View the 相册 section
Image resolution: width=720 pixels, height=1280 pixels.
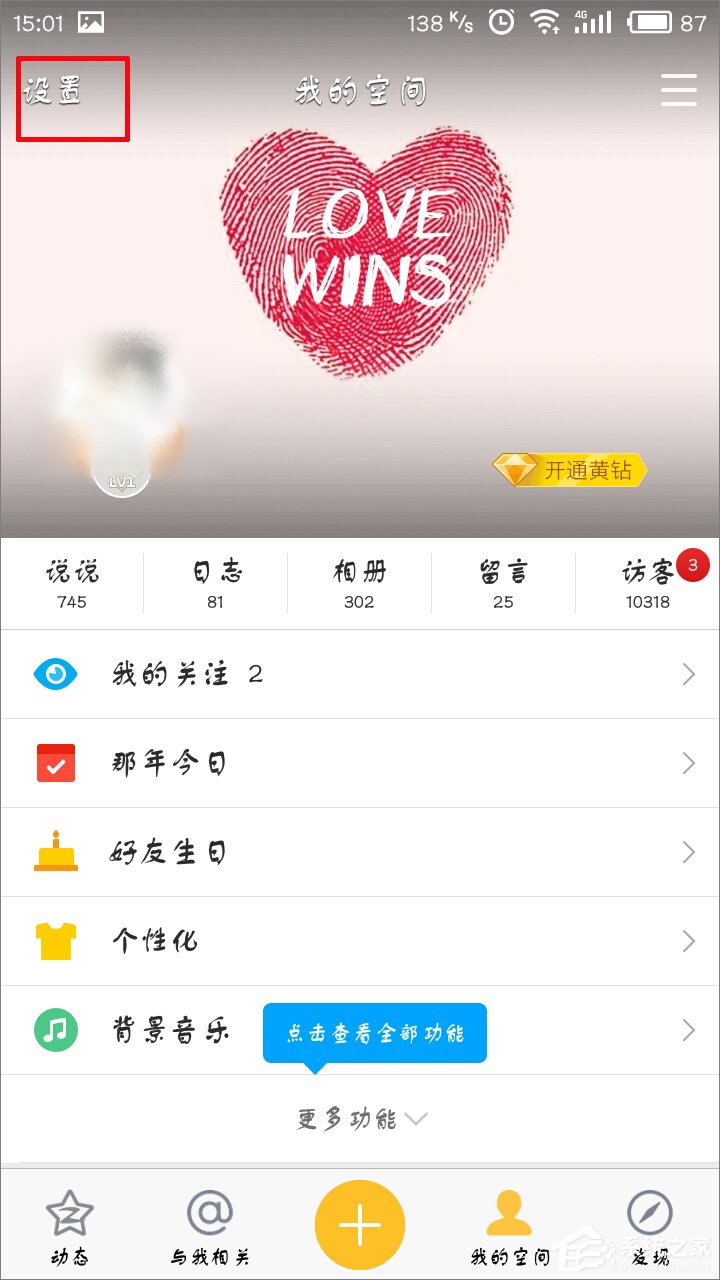tap(358, 582)
